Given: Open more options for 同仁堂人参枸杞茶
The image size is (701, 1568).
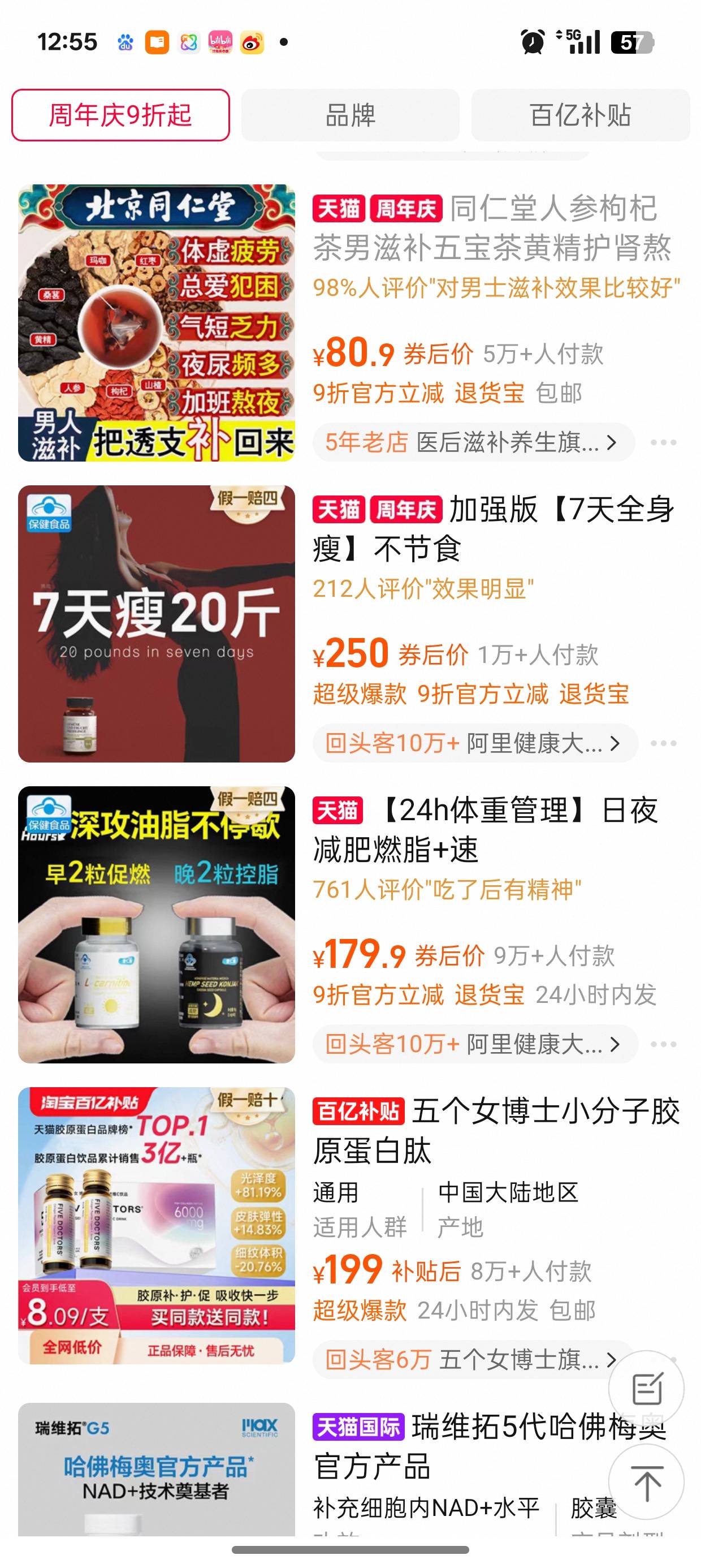Looking at the screenshot, I should pos(663,442).
